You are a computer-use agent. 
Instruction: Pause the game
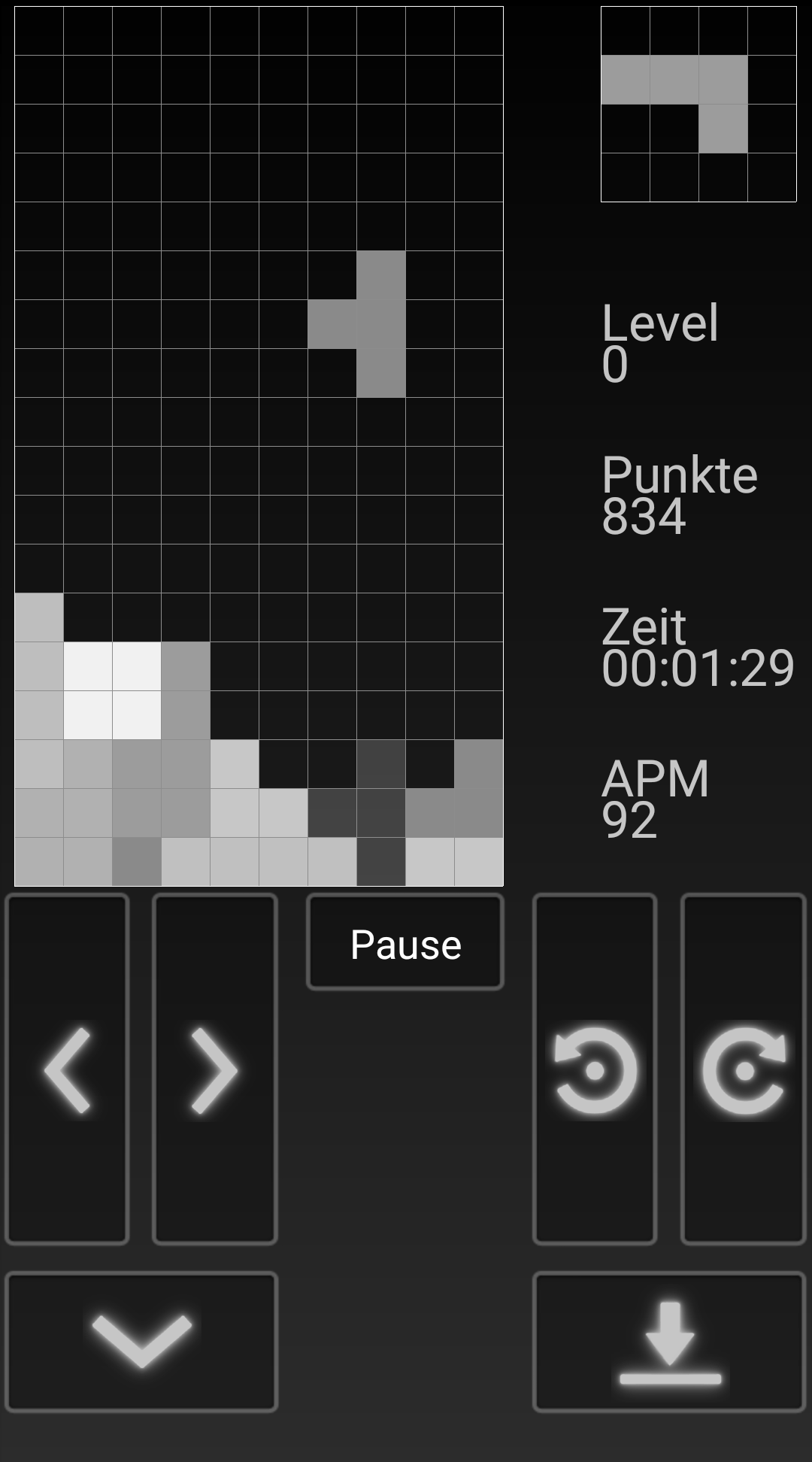point(405,943)
